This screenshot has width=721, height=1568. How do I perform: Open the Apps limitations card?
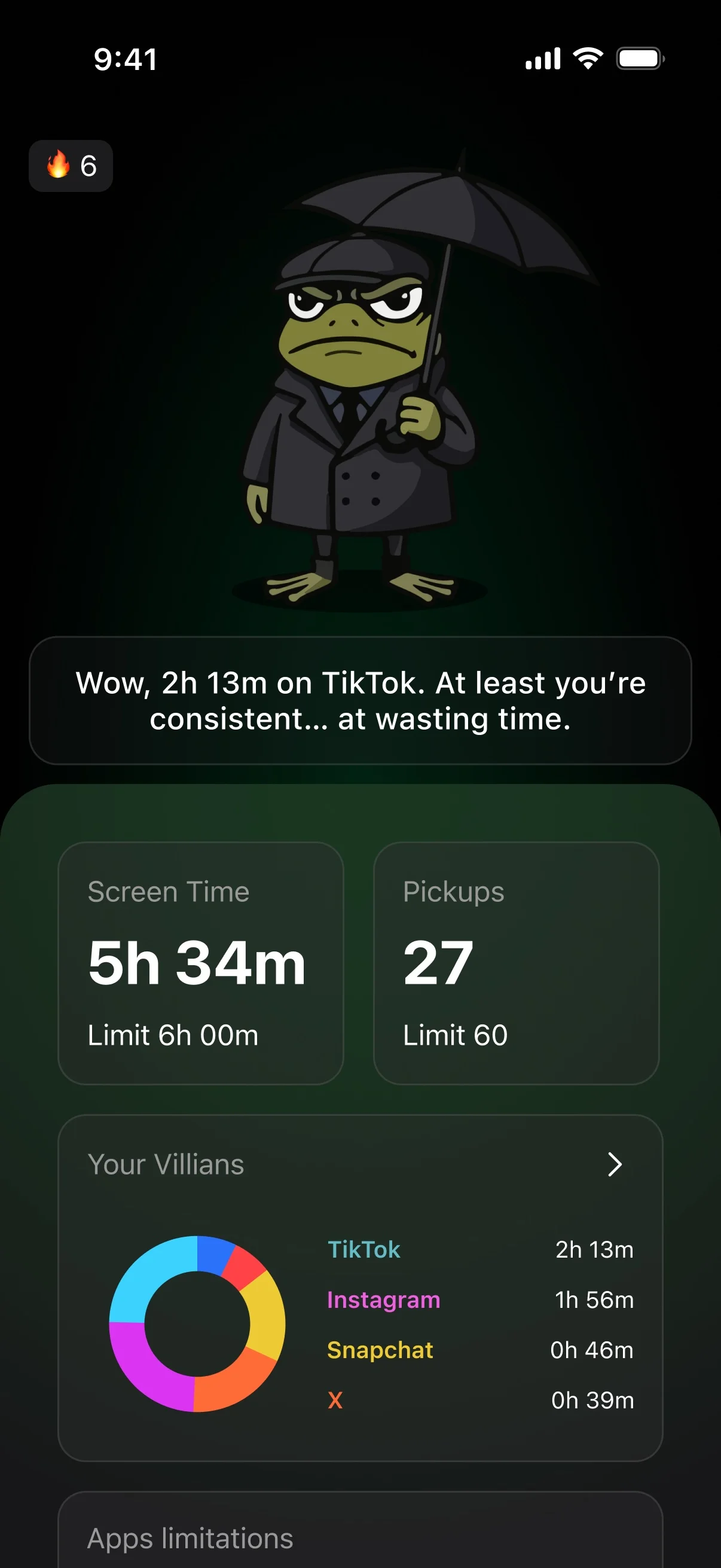[359, 1534]
